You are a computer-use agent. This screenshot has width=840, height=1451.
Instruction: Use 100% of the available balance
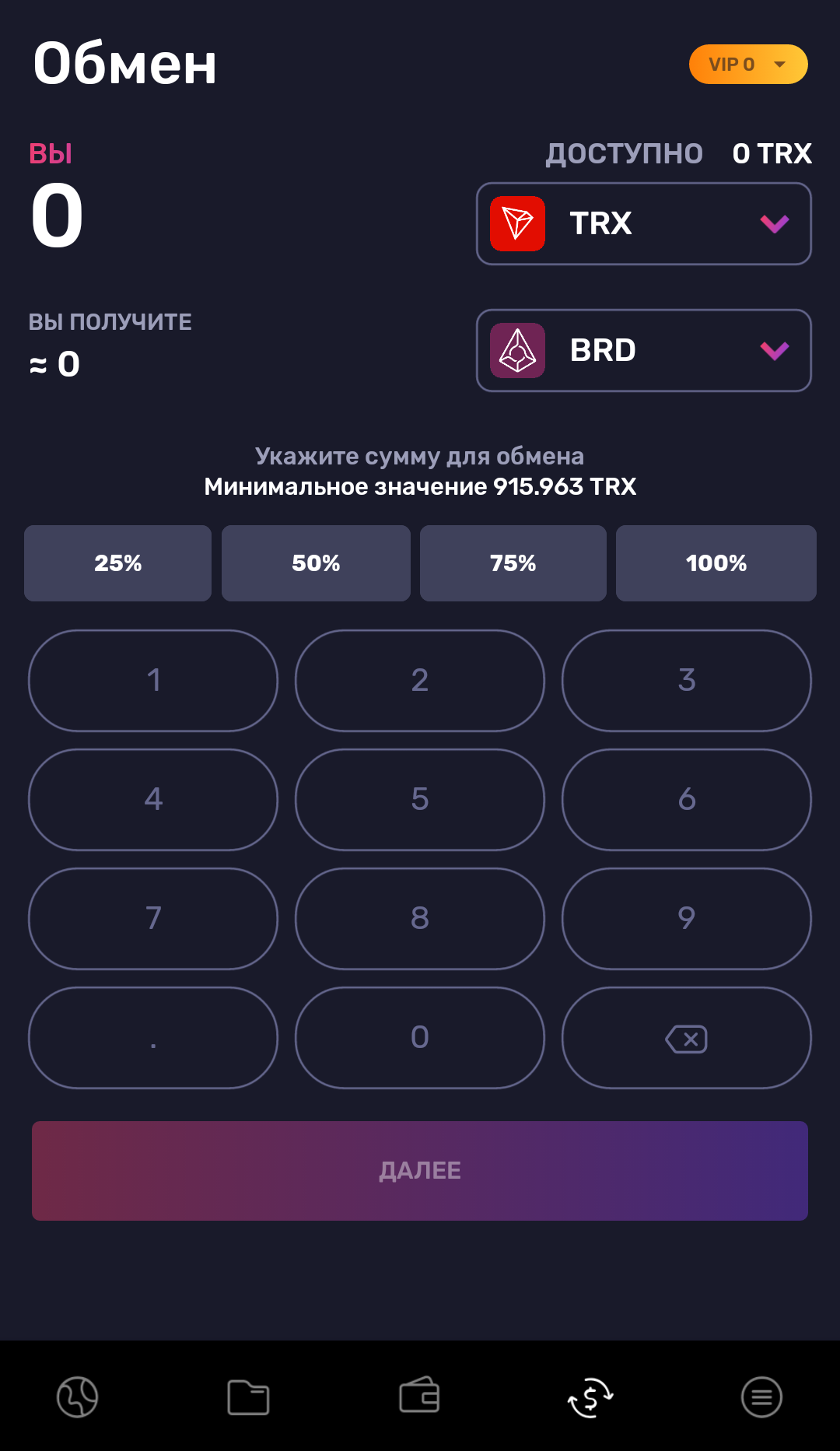[716, 563]
